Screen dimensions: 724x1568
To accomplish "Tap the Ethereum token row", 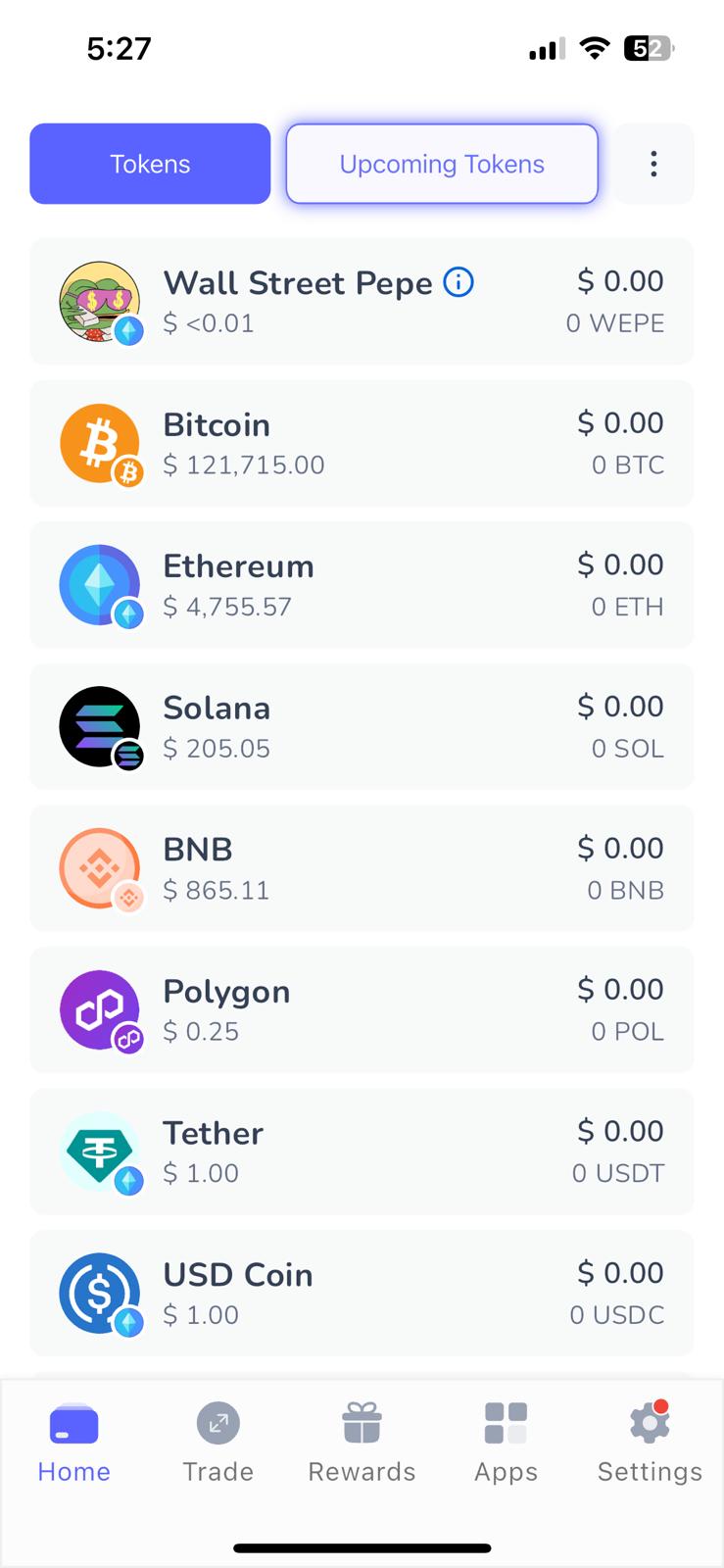I will click(x=362, y=584).
